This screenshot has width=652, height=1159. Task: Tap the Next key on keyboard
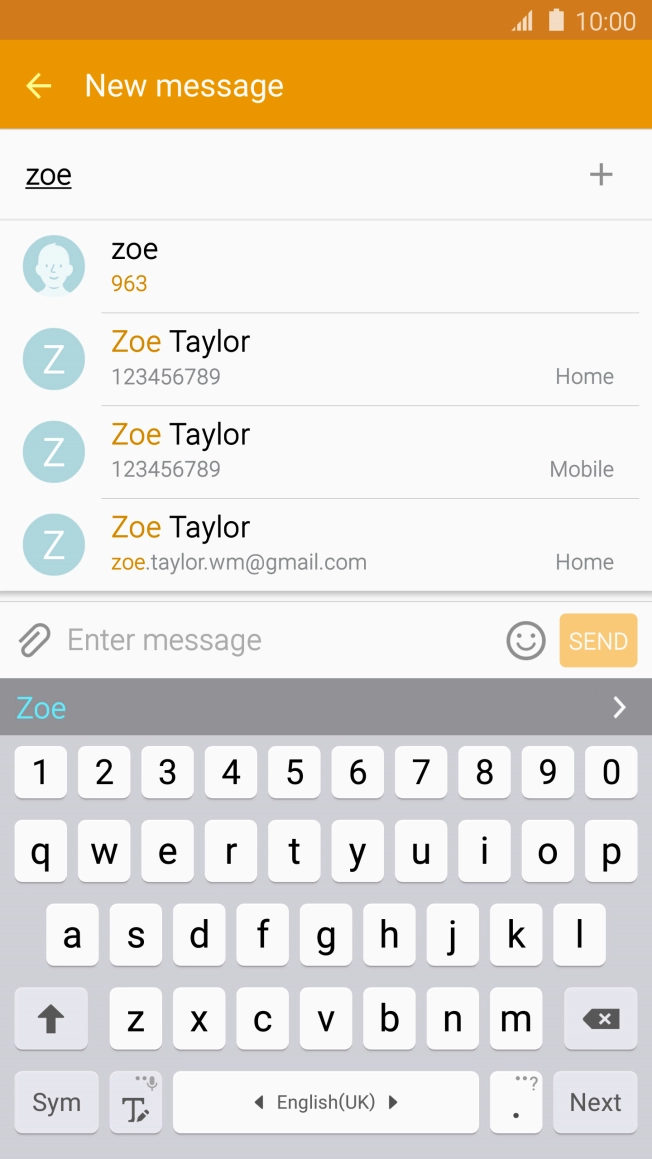(595, 1102)
